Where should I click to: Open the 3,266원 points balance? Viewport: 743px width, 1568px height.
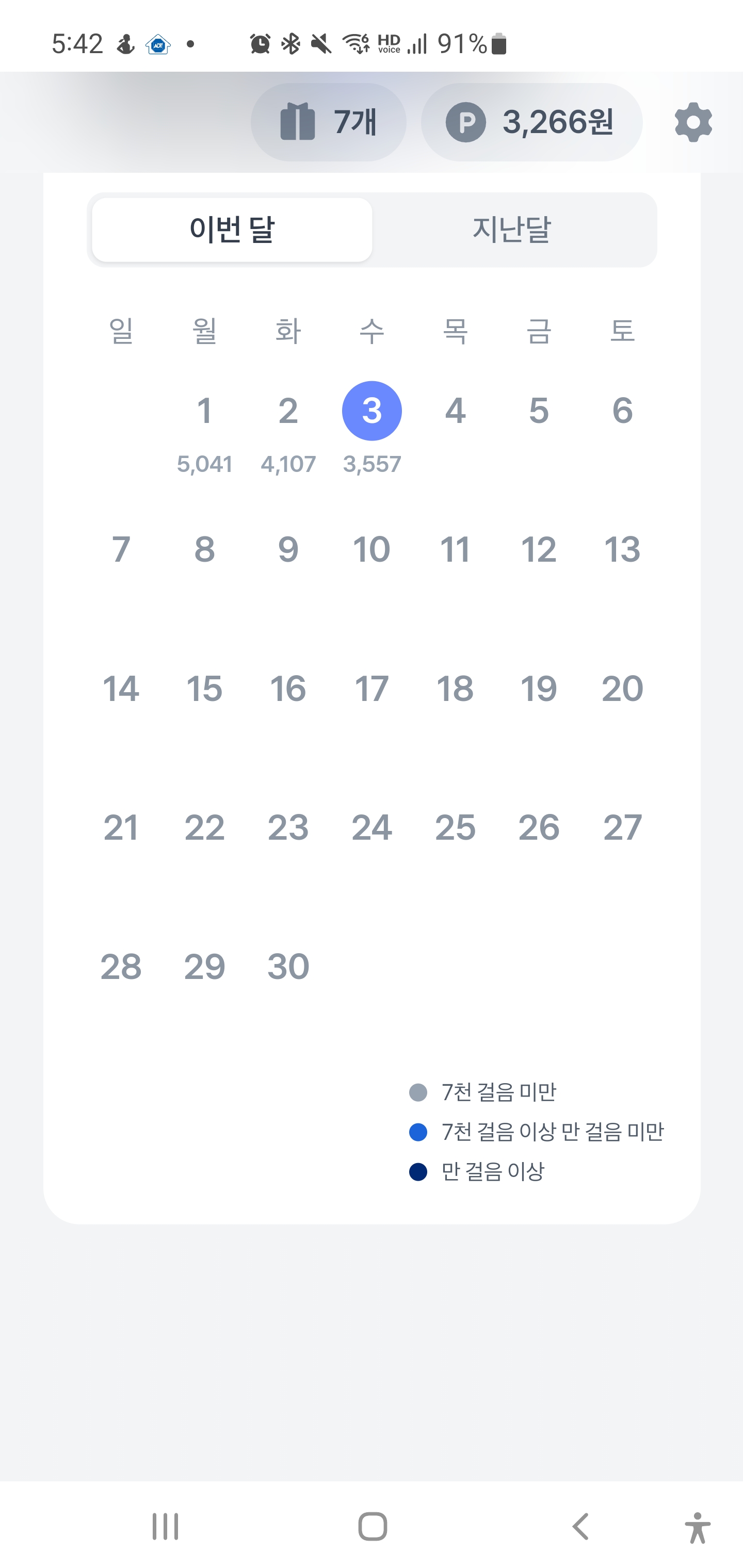click(x=531, y=122)
